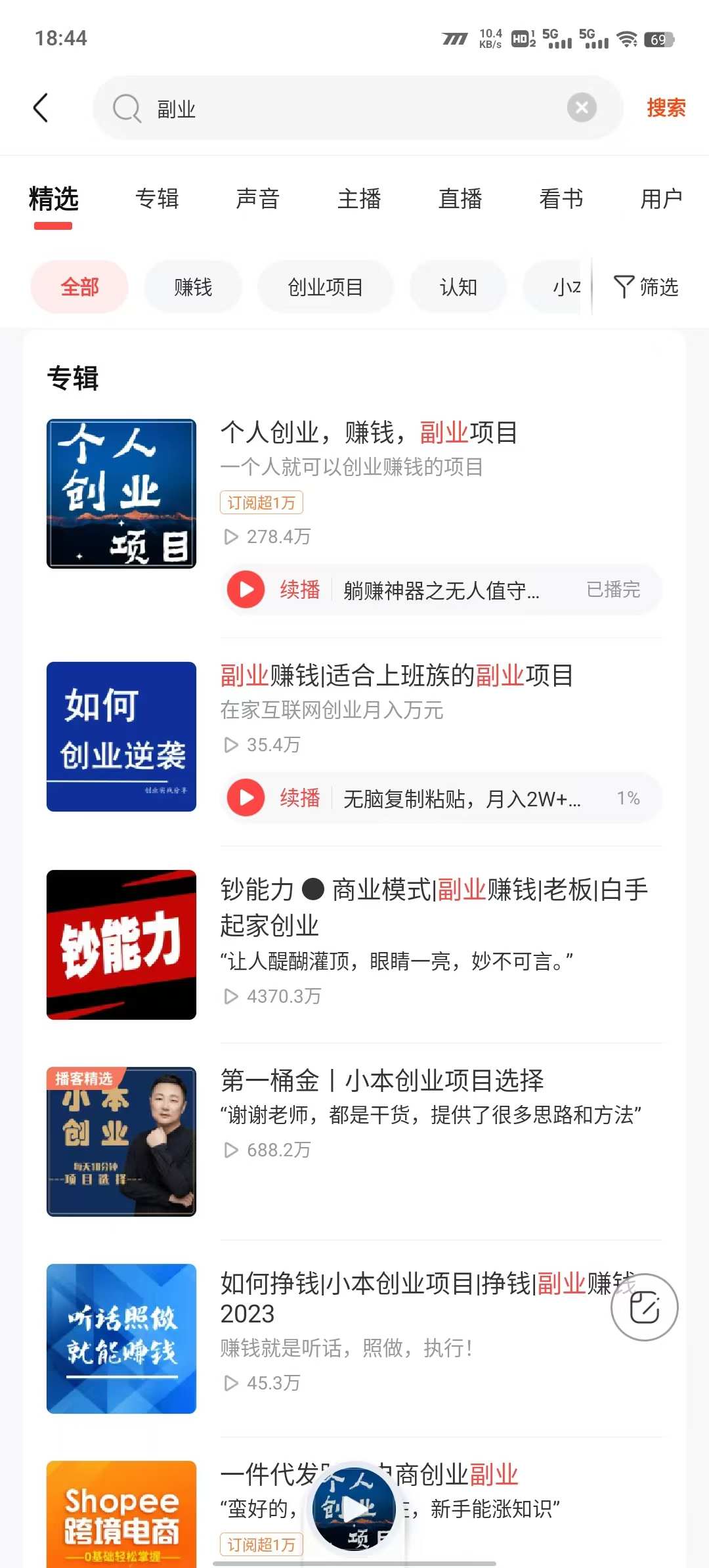Toggle the 认知 filter chip

[458, 287]
